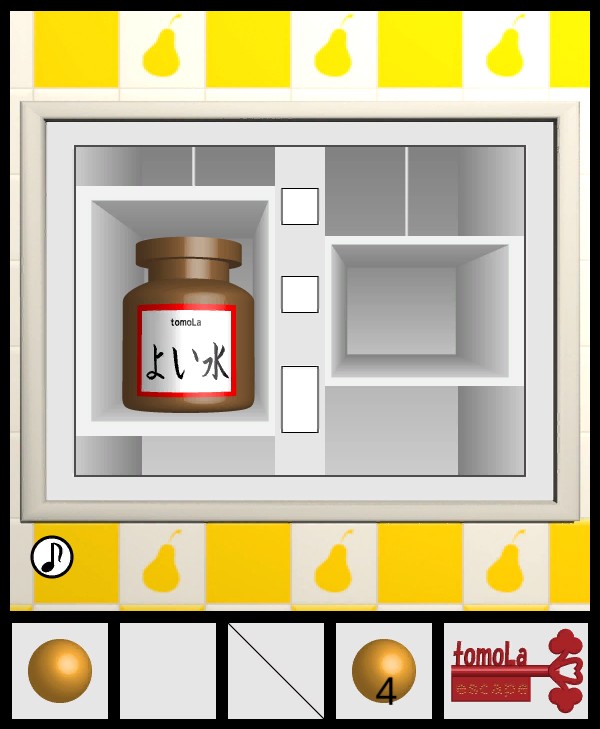Select the diagonal-line inventory slot

tap(276, 671)
